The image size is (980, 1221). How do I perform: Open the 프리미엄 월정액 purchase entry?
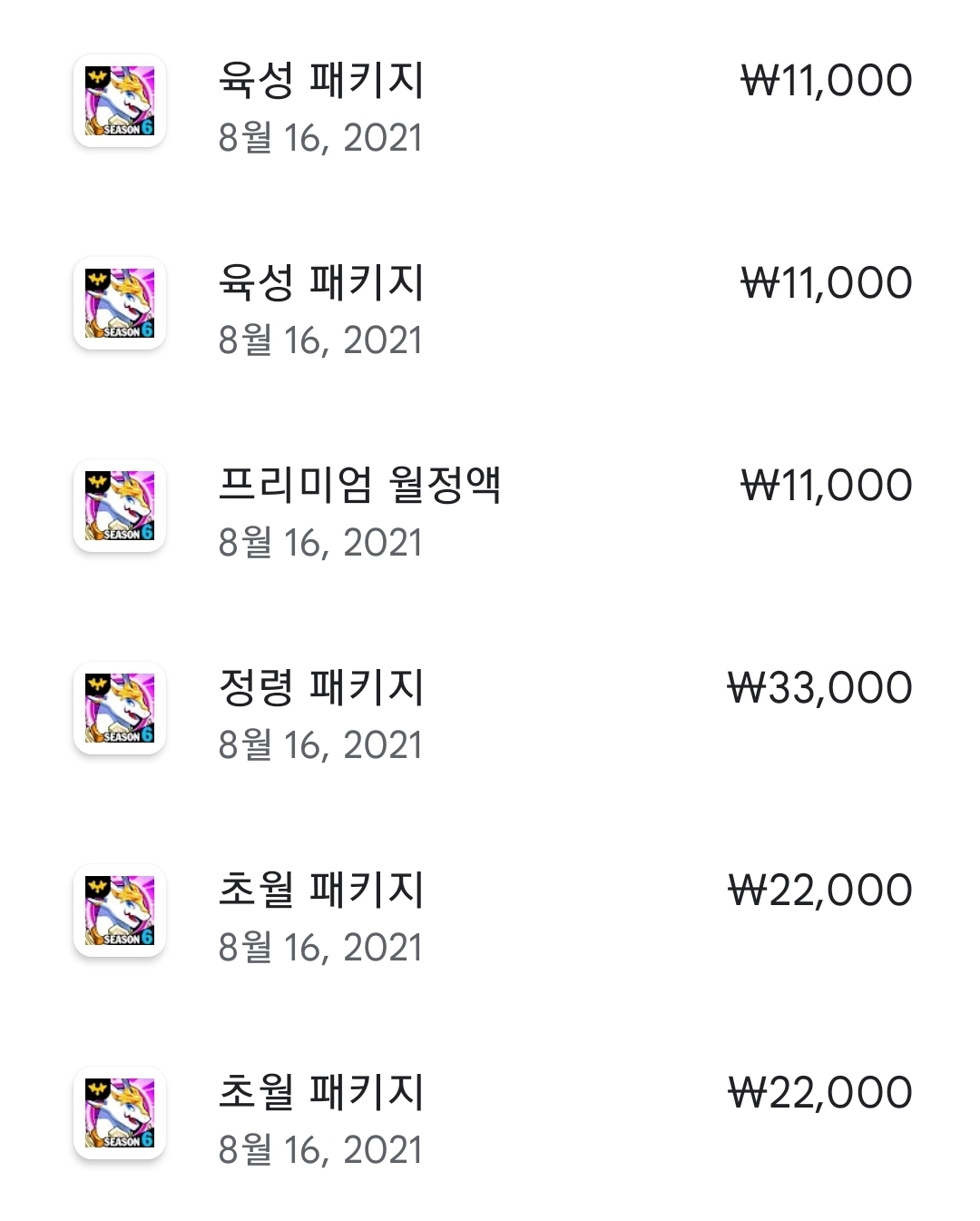pos(359,486)
